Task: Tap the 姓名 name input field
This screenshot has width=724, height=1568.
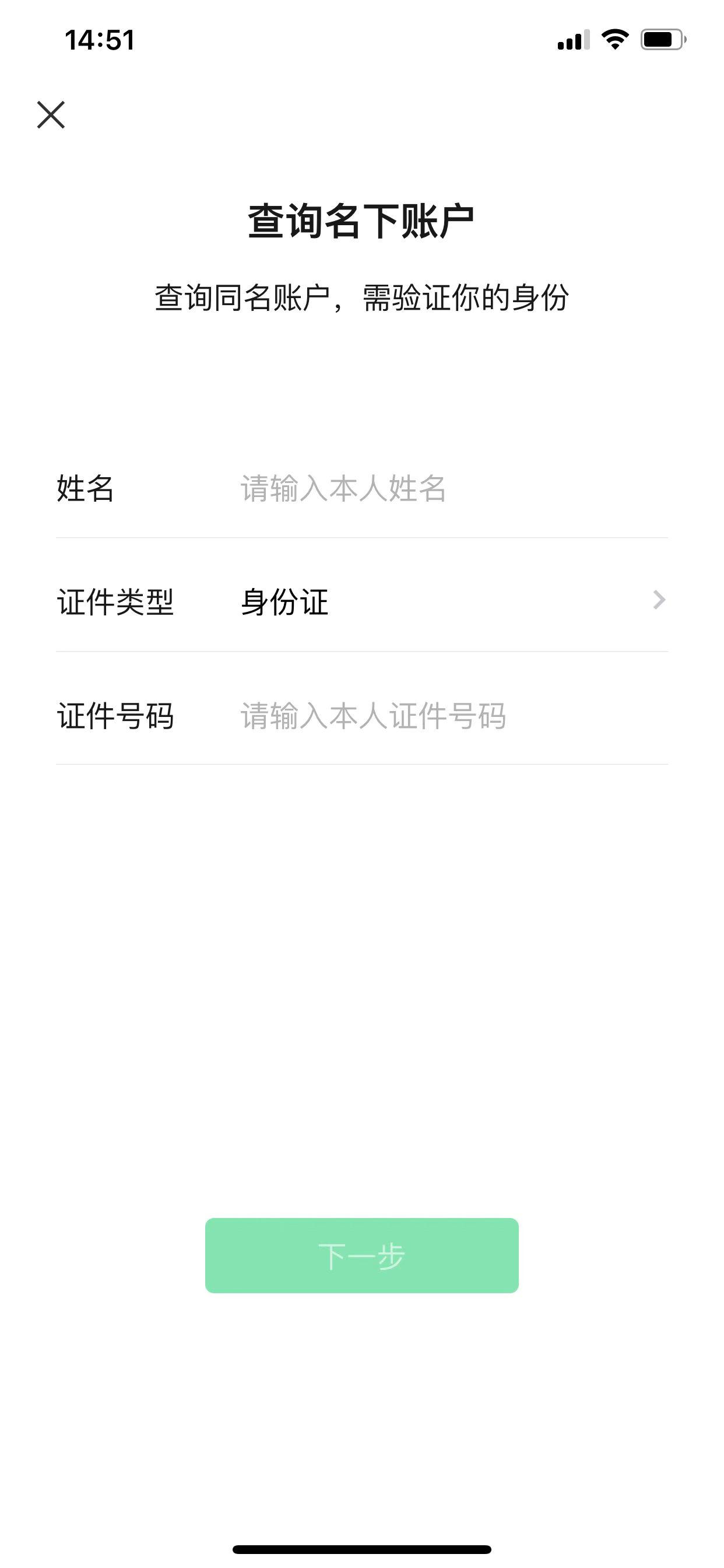Action: (454, 488)
